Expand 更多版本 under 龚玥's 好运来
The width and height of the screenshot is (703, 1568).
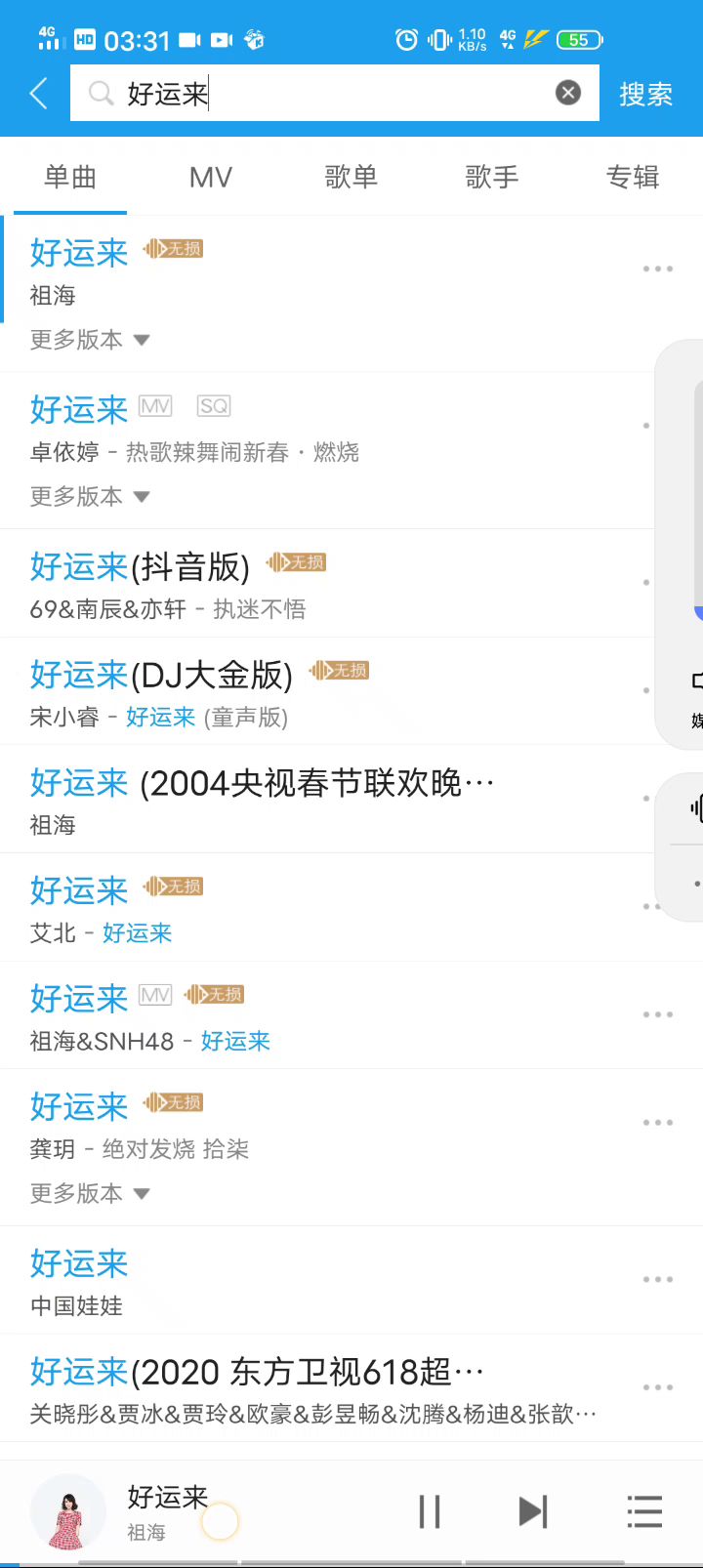(90, 1193)
